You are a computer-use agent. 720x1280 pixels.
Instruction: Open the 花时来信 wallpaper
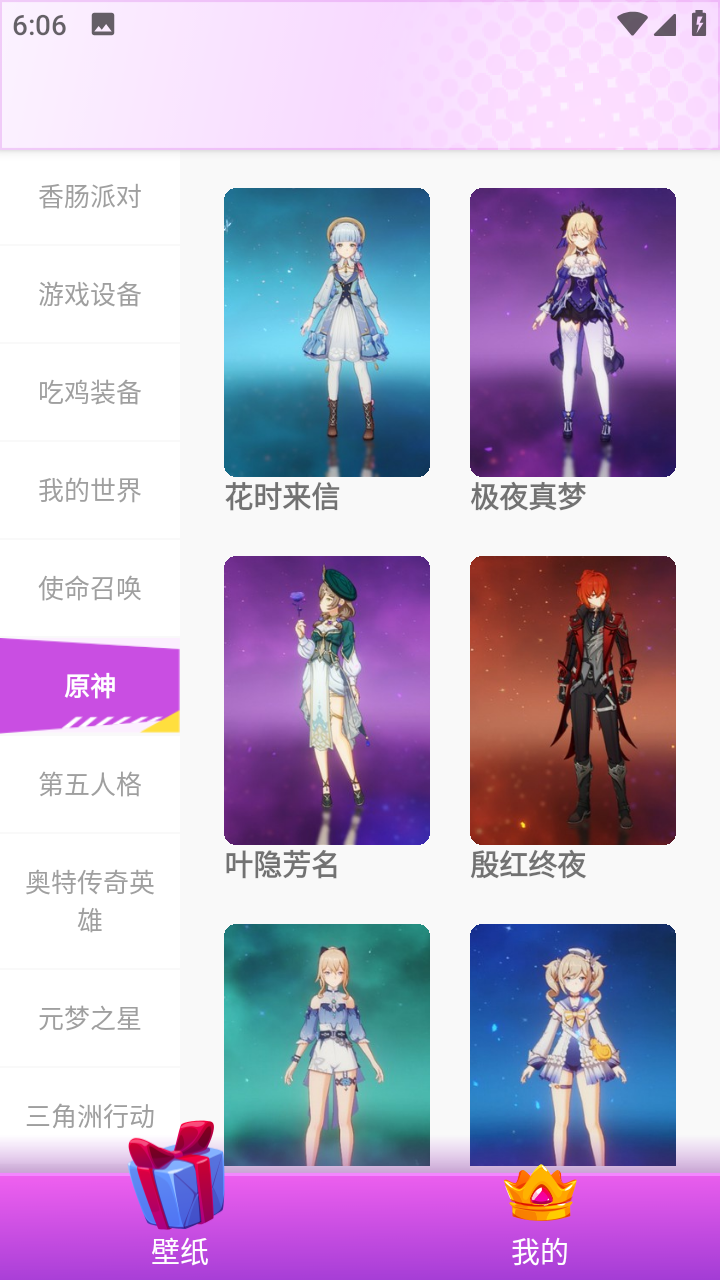point(327,332)
